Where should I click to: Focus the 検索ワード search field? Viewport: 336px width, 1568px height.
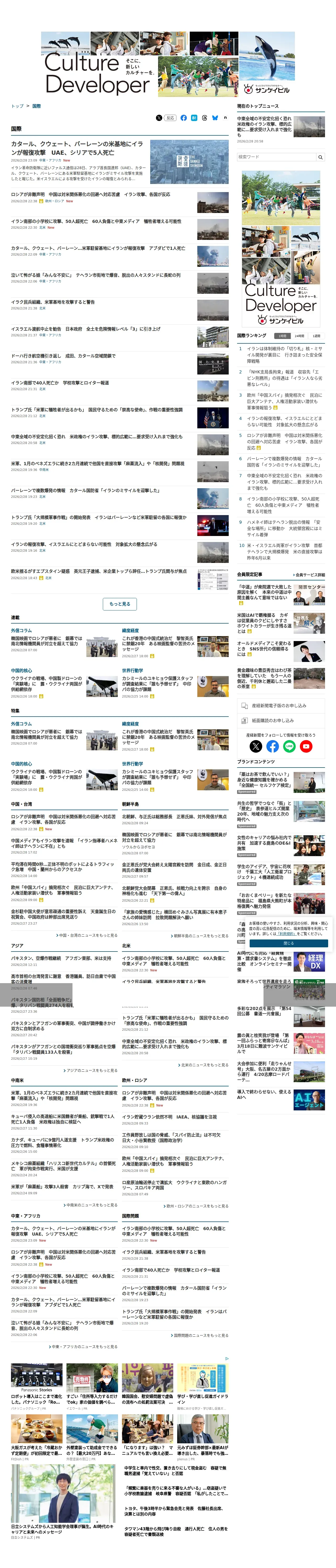click(276, 157)
